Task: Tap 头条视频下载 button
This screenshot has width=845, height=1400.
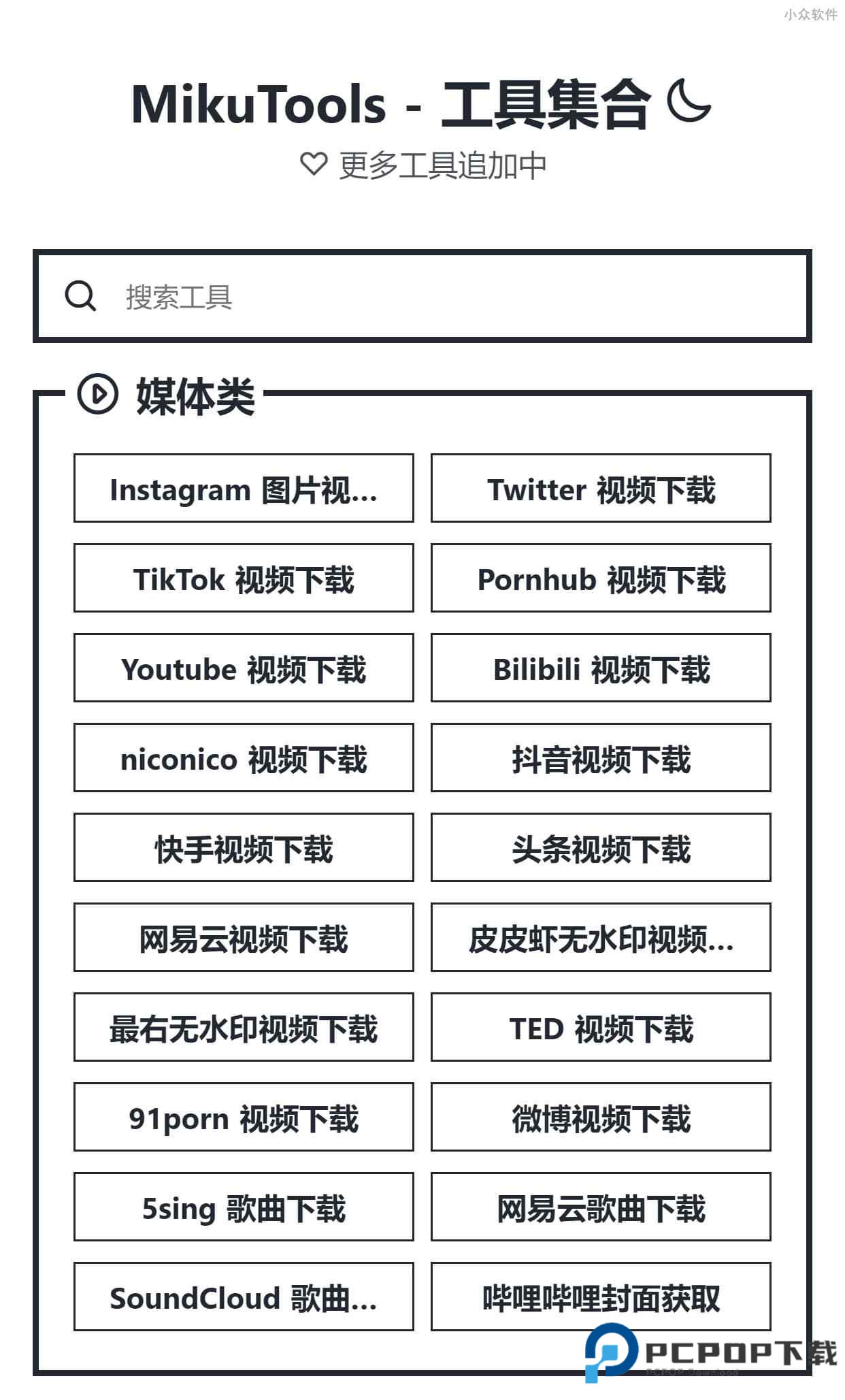Action: (x=601, y=847)
